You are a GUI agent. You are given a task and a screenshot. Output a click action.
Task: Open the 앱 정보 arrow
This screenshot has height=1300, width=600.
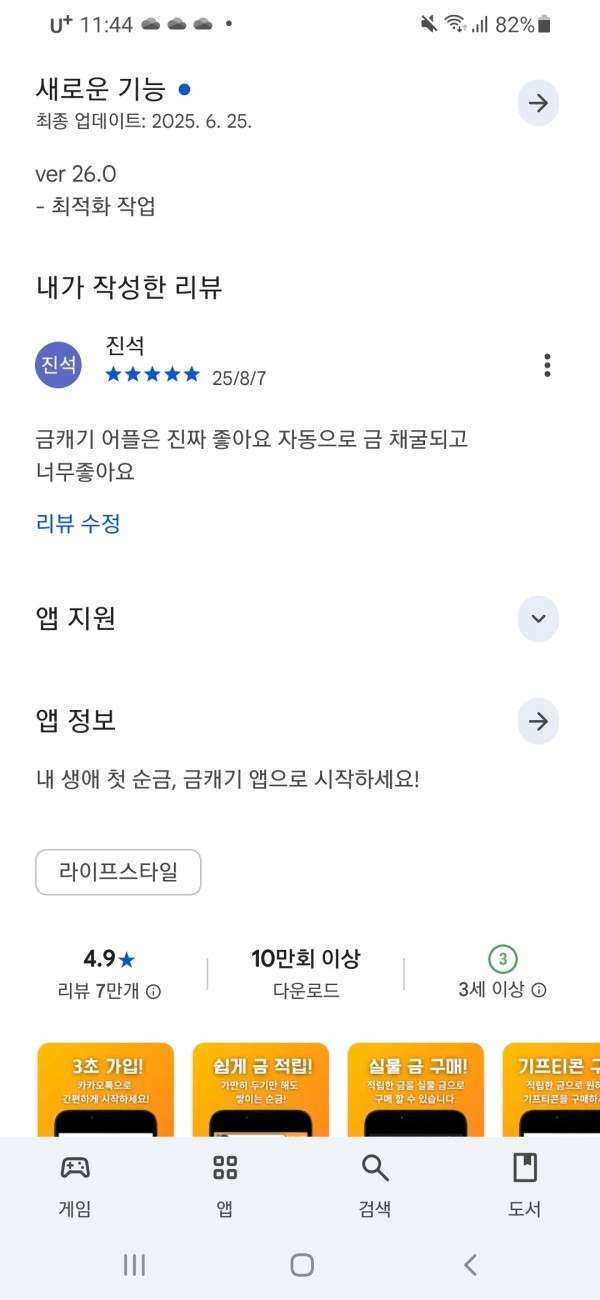(538, 721)
